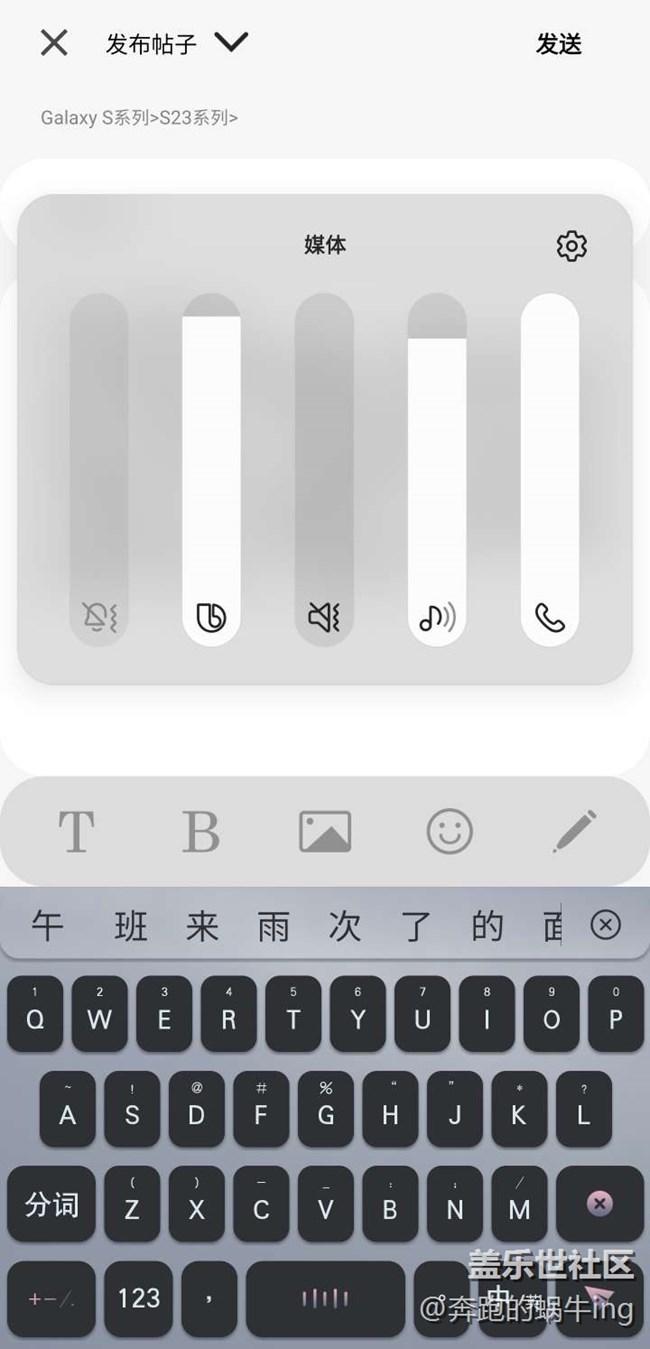Tap the 分词 key on the keyboard
The height and width of the screenshot is (1349, 650).
click(52, 1204)
